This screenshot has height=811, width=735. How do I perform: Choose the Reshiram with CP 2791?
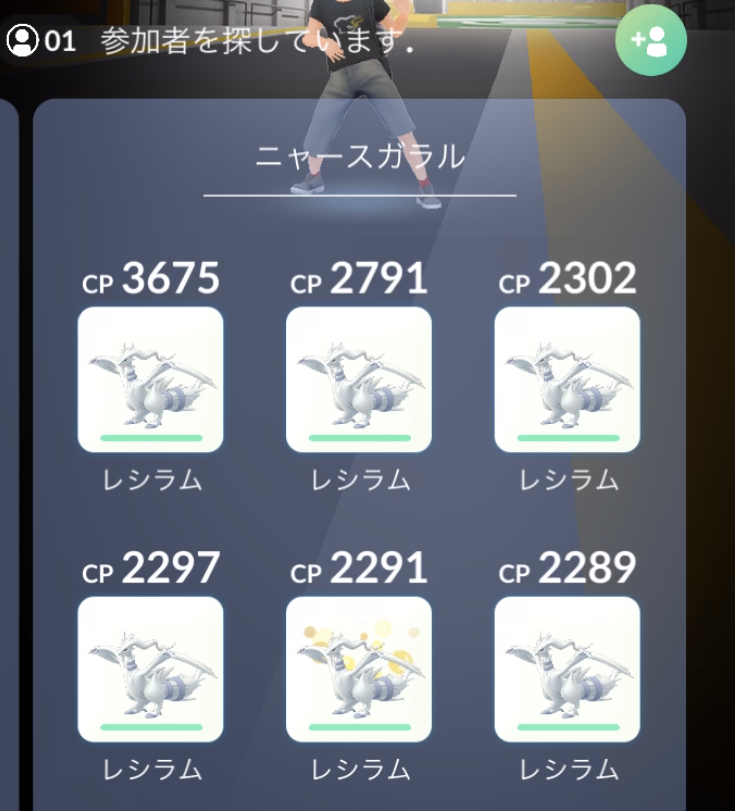(359, 379)
